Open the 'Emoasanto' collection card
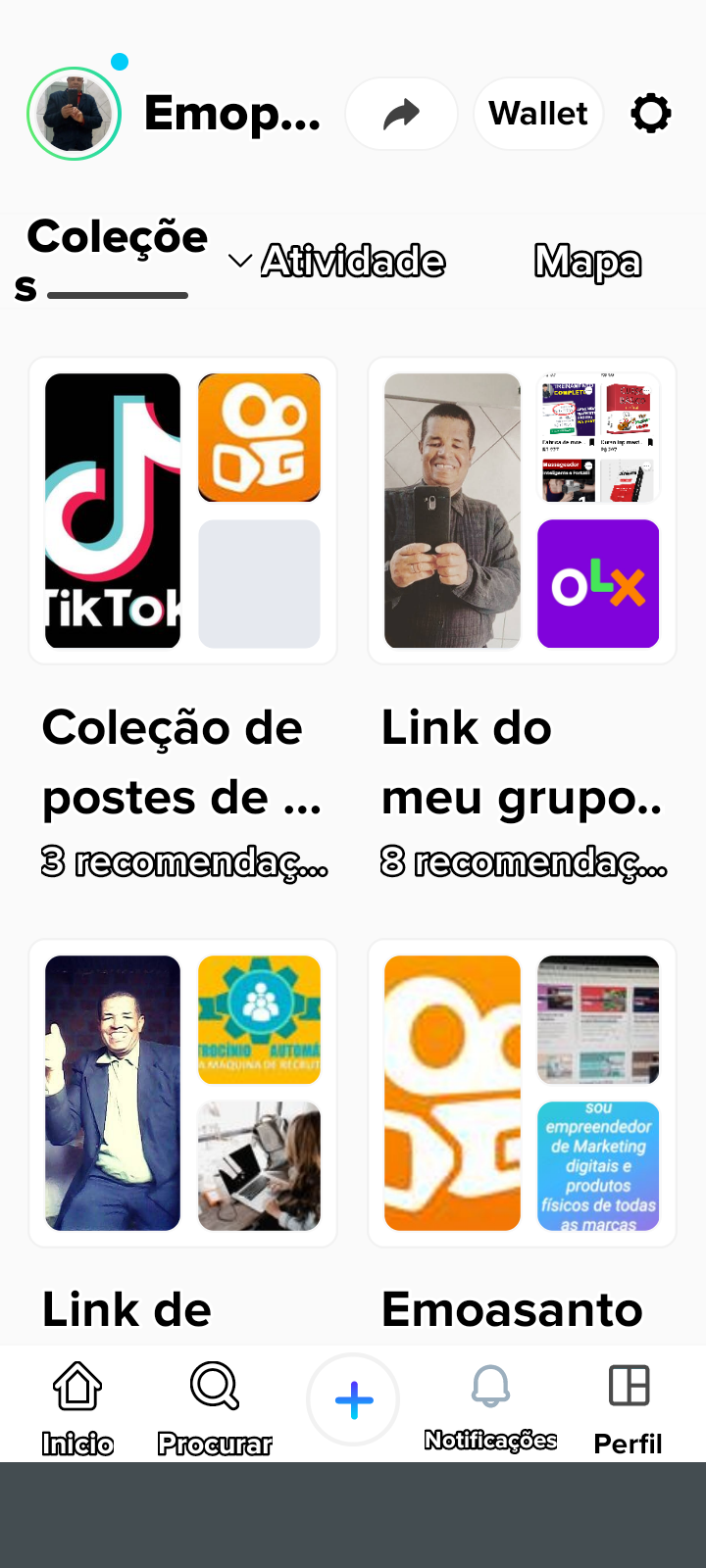 [x=522, y=1093]
